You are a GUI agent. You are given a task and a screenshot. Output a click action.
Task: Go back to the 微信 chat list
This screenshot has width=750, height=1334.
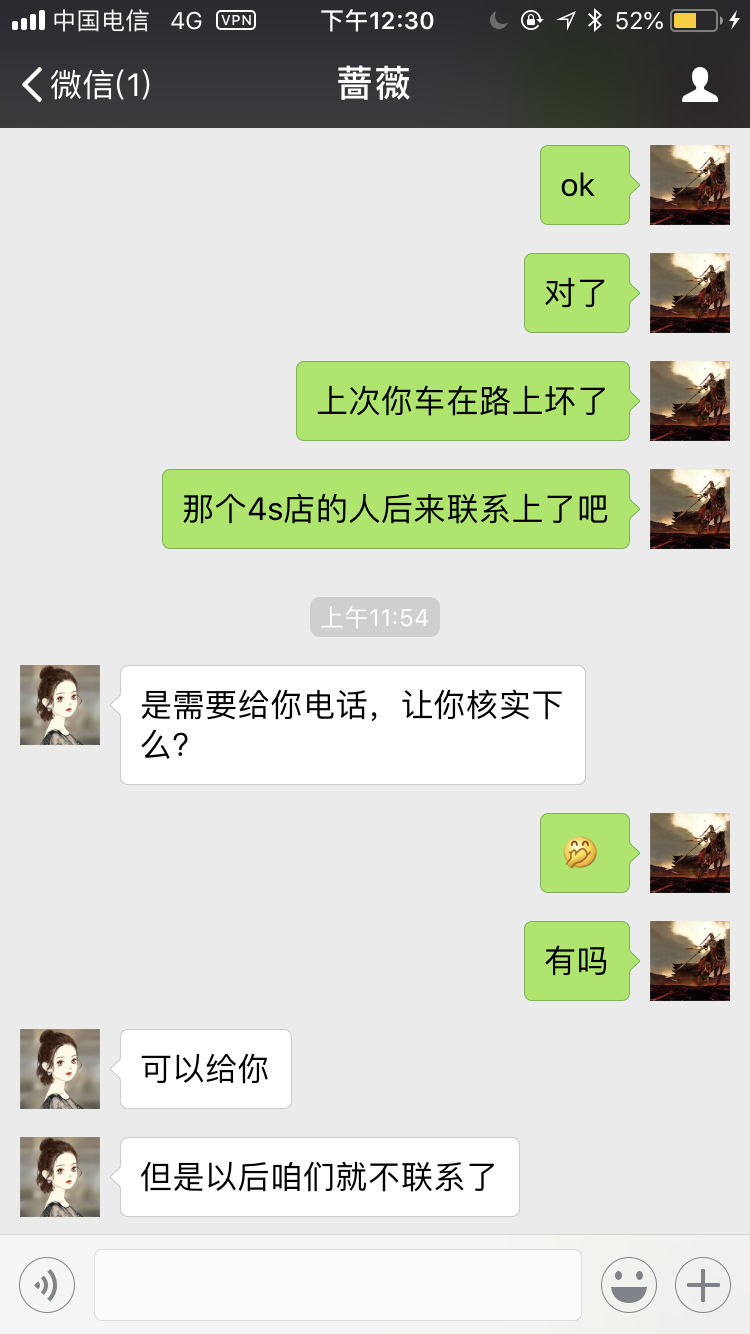point(85,85)
